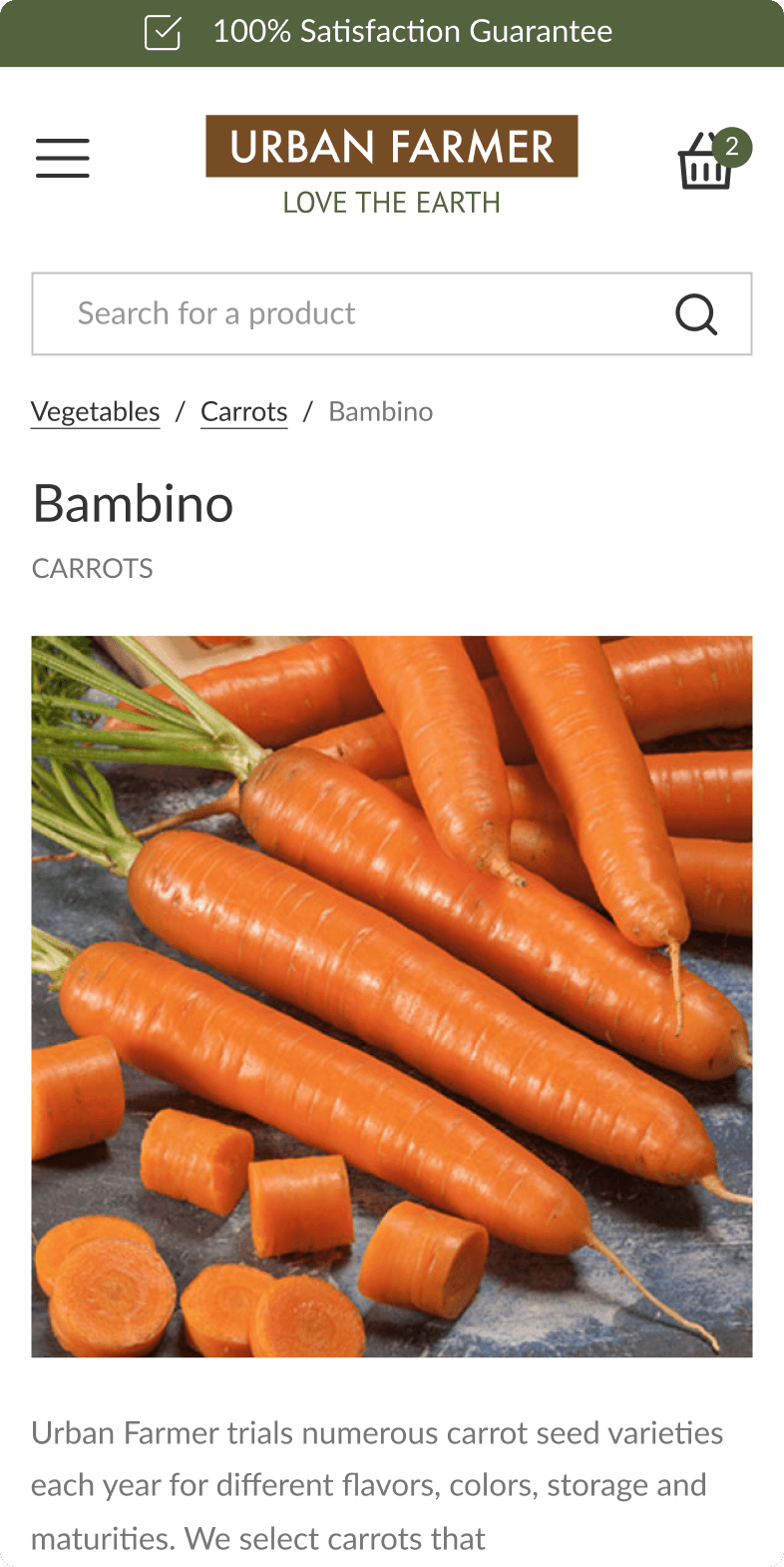Click the CARROTS label beneath the title
The width and height of the screenshot is (784, 1567).
tap(92, 568)
